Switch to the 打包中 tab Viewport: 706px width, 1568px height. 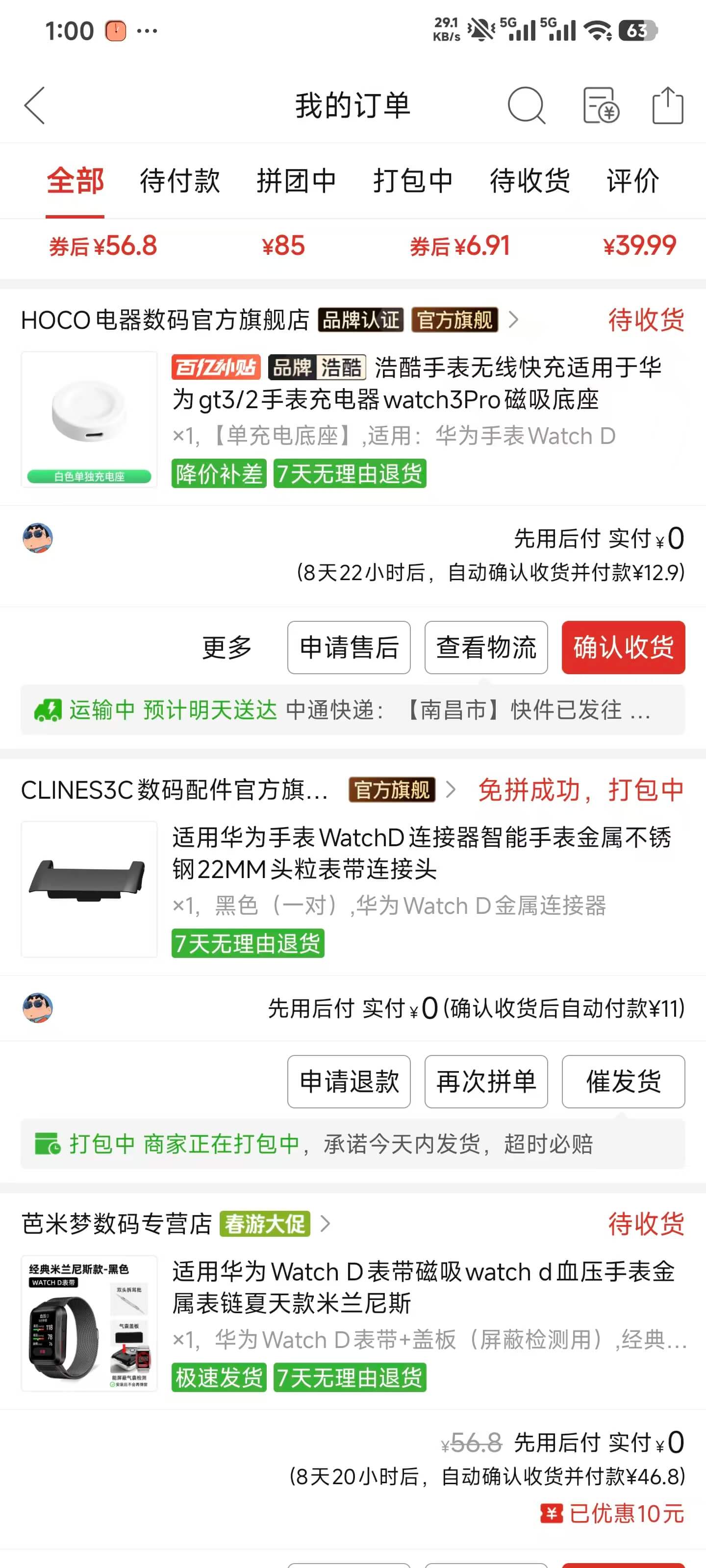[x=413, y=181]
